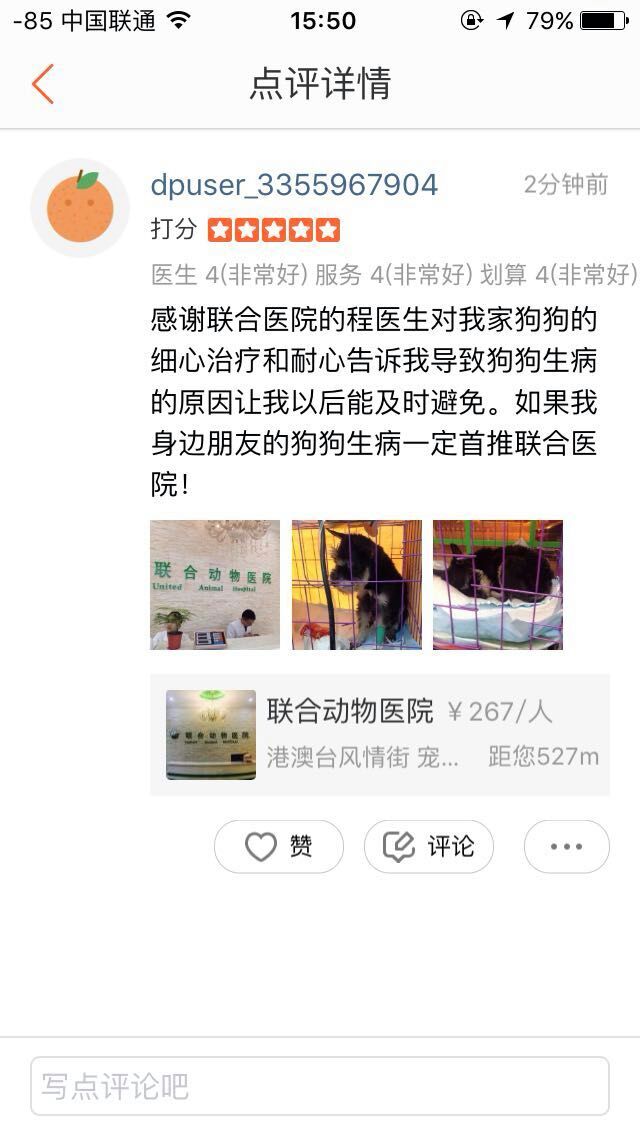Like this review with 赞

tap(279, 847)
